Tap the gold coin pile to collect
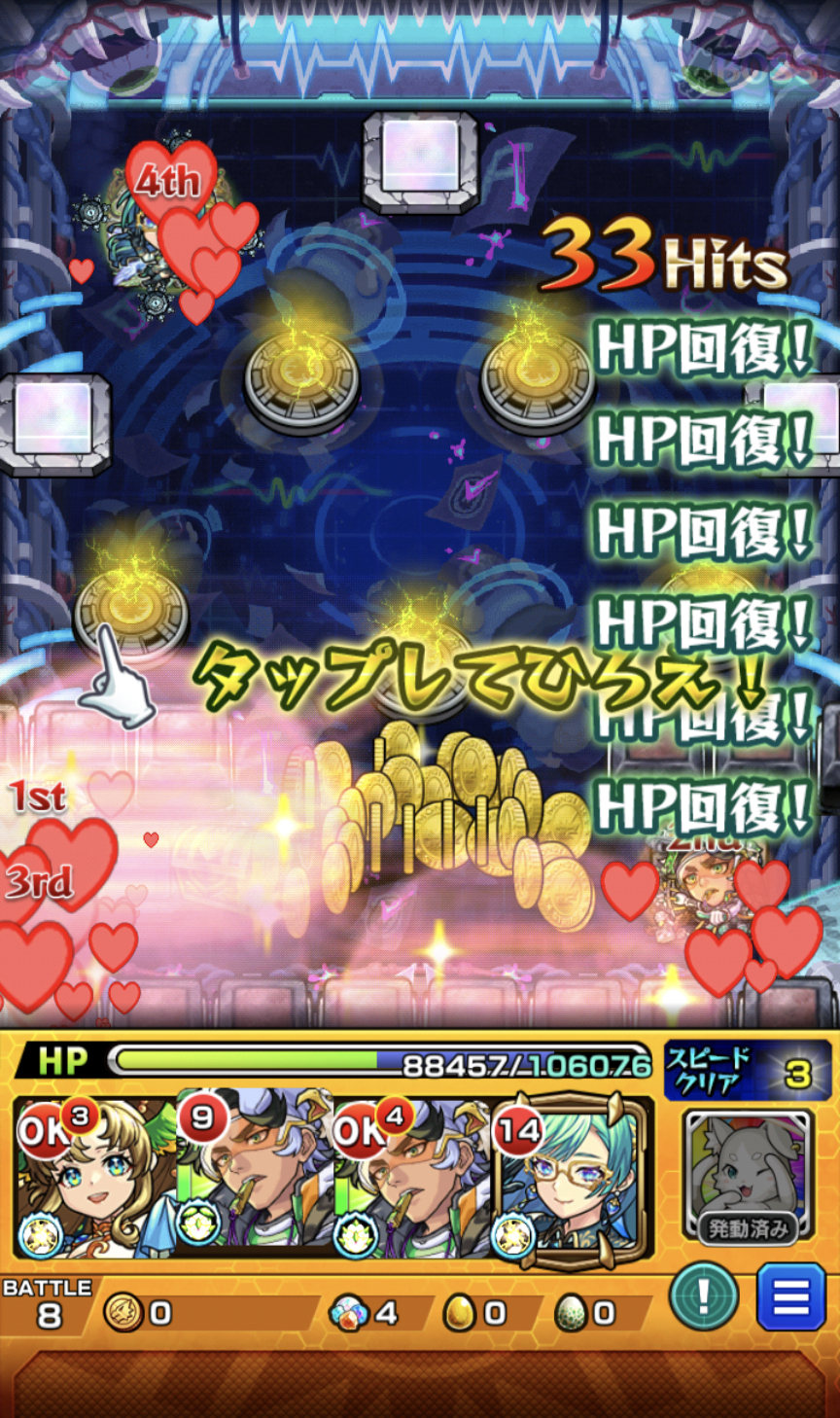 (457, 827)
